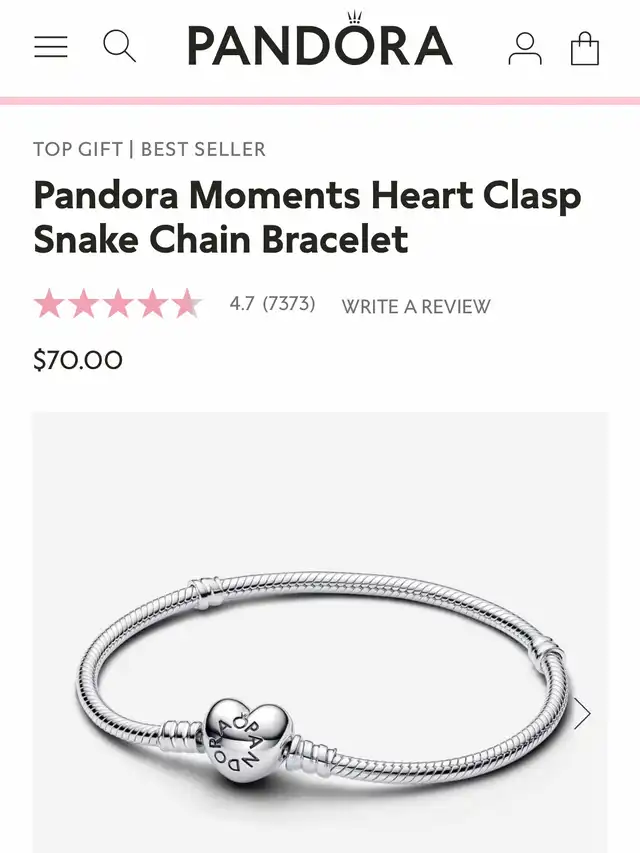Open the hamburger navigation menu
The height and width of the screenshot is (853, 640).
click(51, 47)
